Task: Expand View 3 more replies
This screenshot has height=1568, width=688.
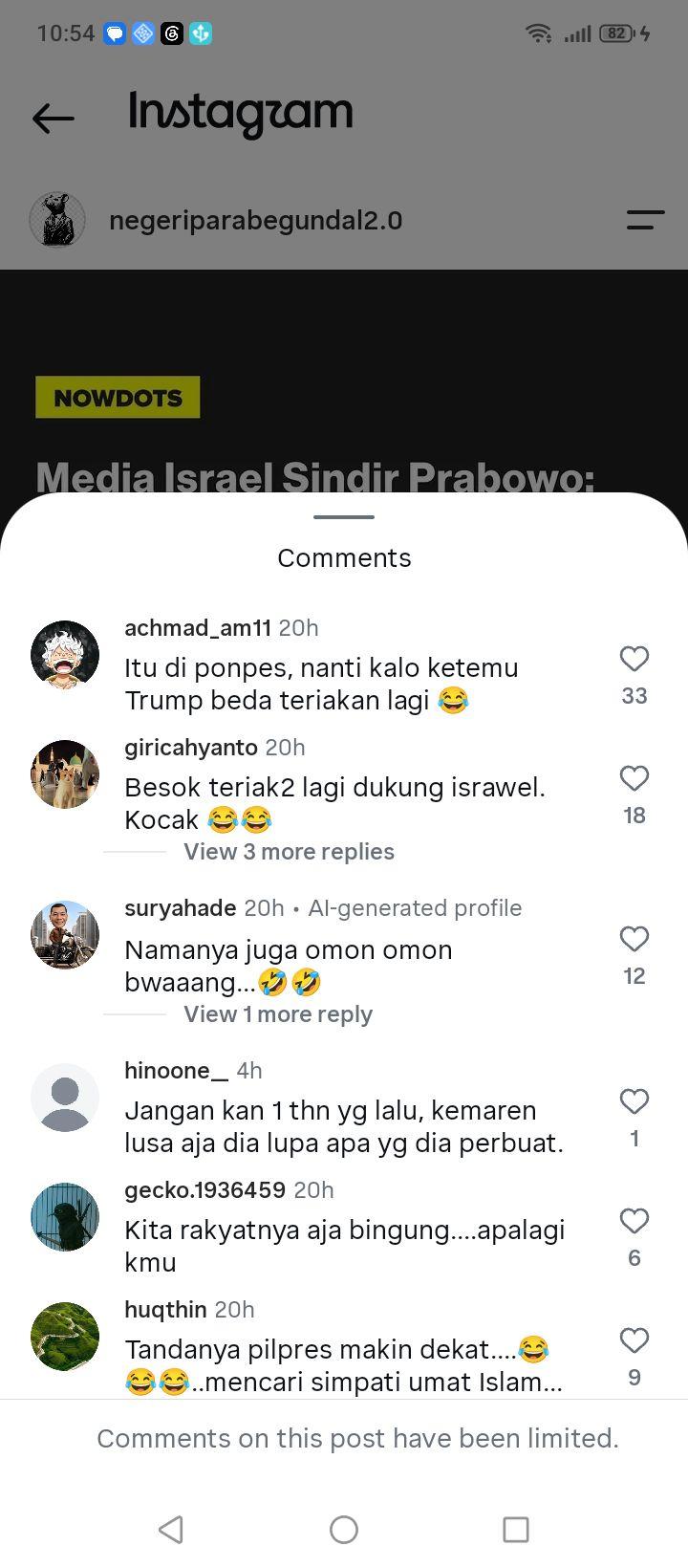Action: (x=289, y=852)
